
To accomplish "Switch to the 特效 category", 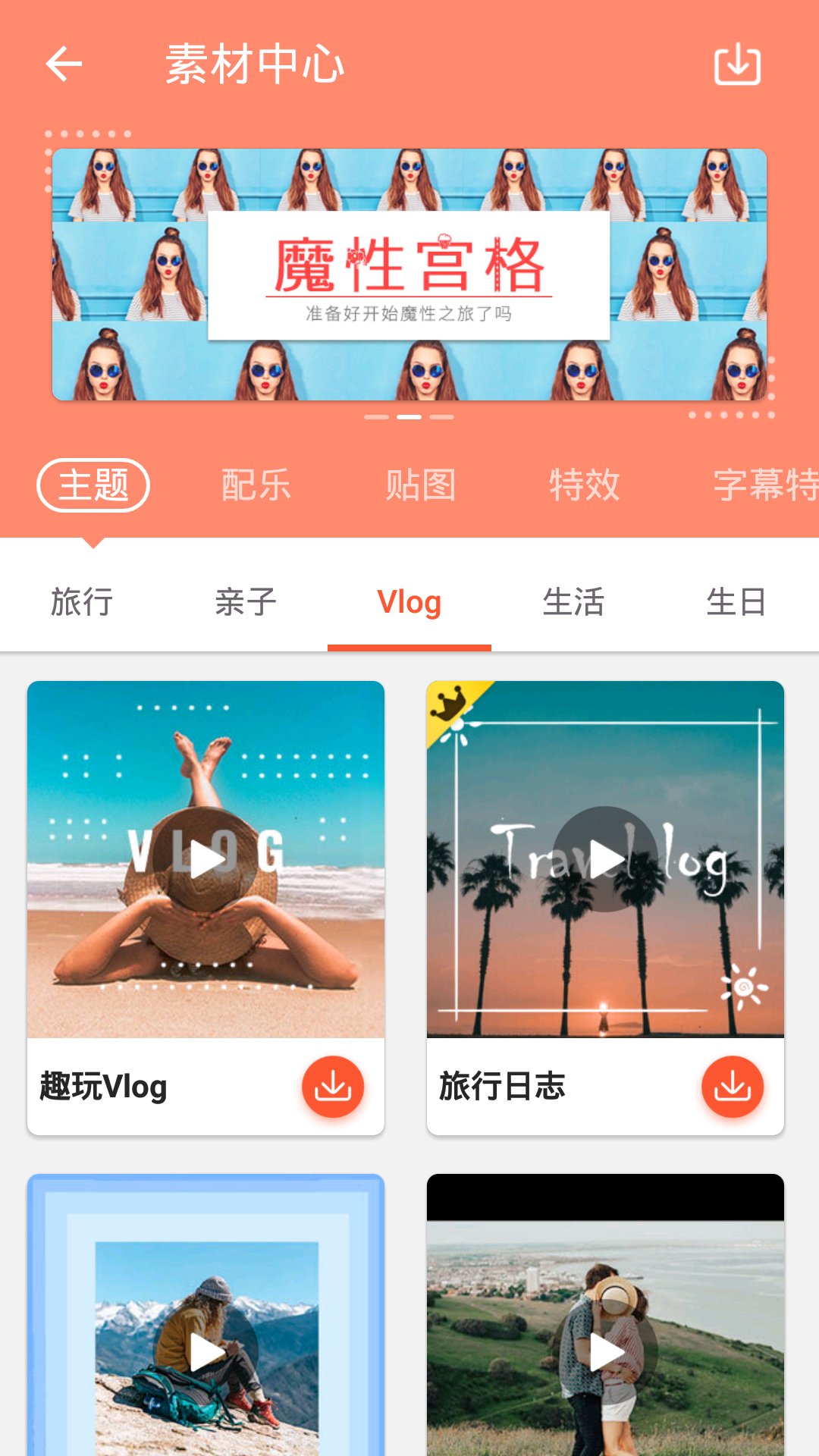I will 585,485.
